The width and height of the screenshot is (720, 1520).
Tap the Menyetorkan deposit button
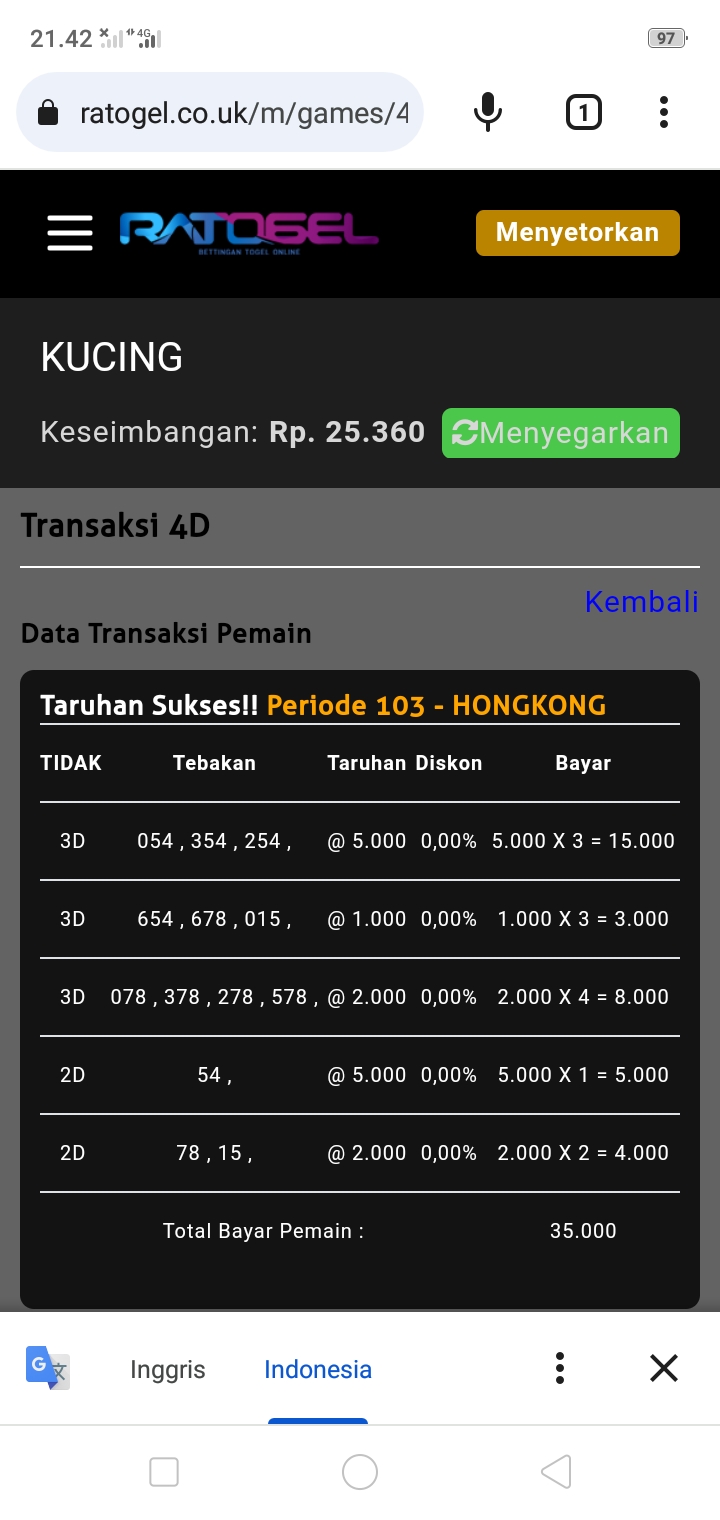coord(577,233)
